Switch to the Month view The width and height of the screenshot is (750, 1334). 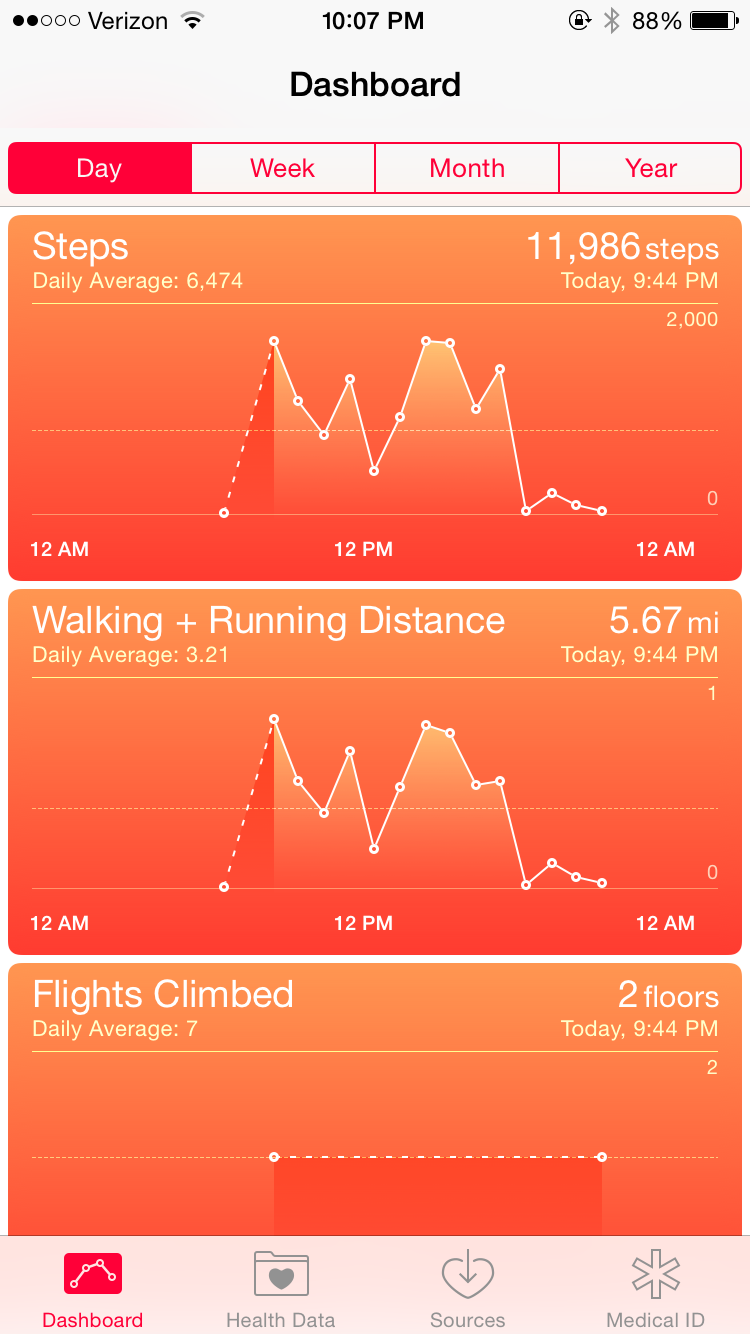[x=467, y=168]
